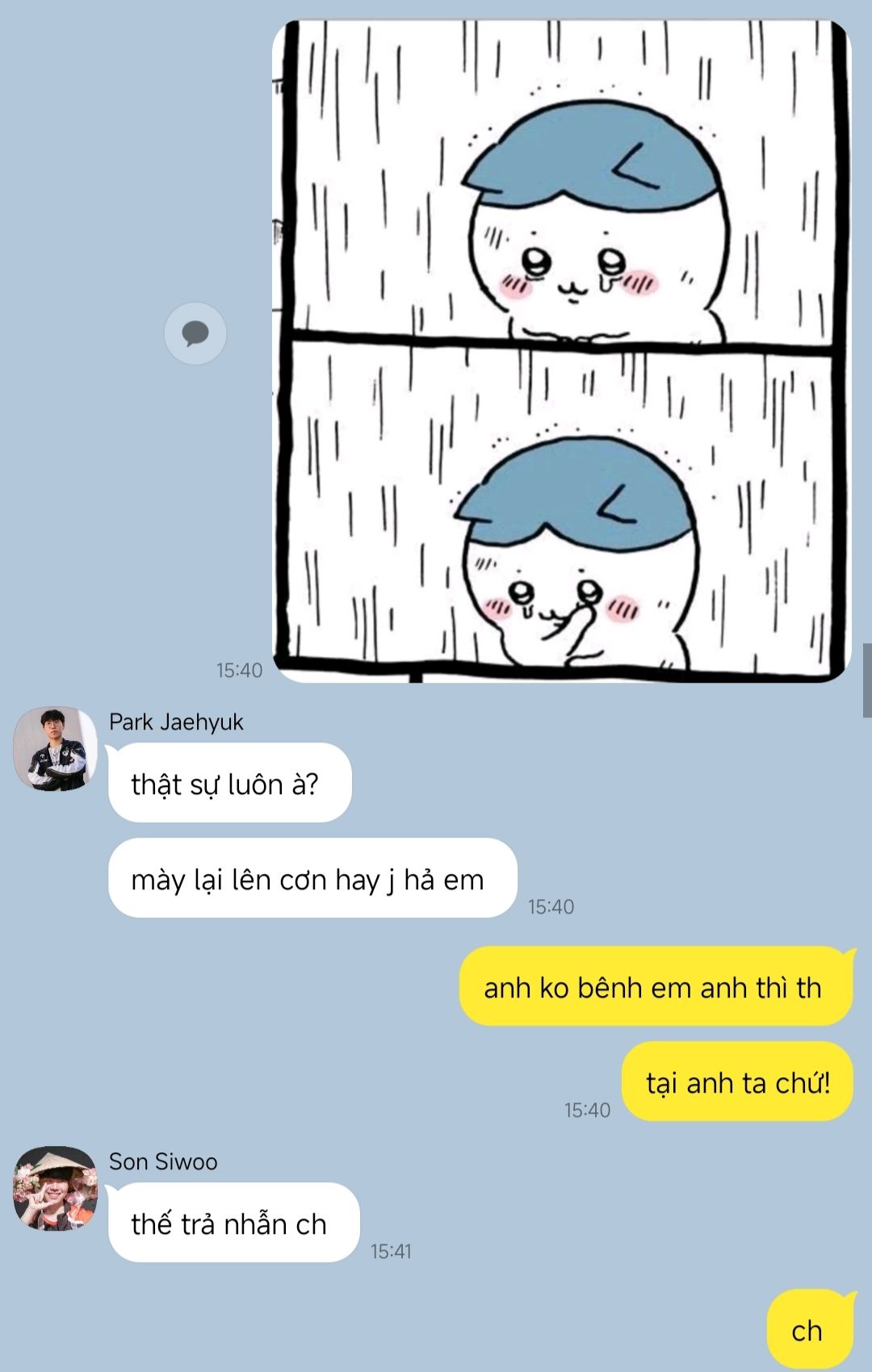Open Son Siwoo's profile avatar
872x1372 pixels.
click(55, 1188)
